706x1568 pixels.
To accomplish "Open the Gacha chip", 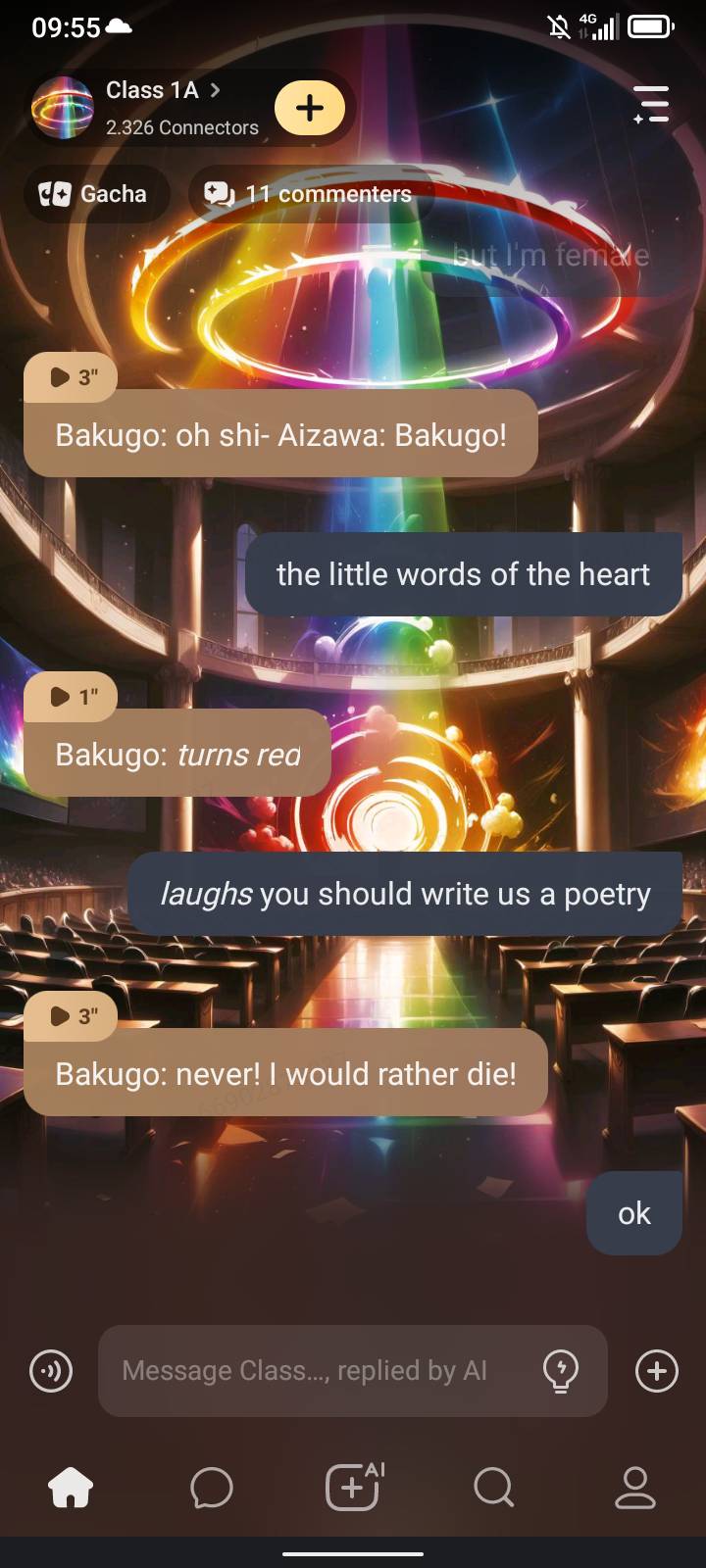I will (94, 194).
